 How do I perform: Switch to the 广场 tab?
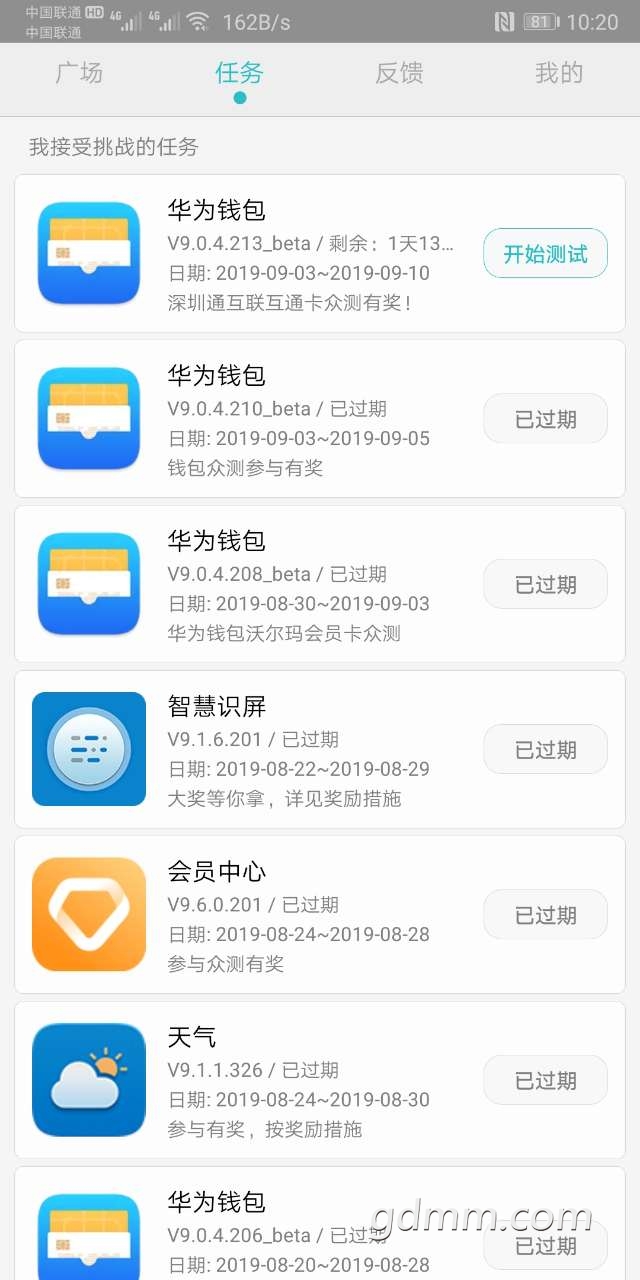pos(79,73)
